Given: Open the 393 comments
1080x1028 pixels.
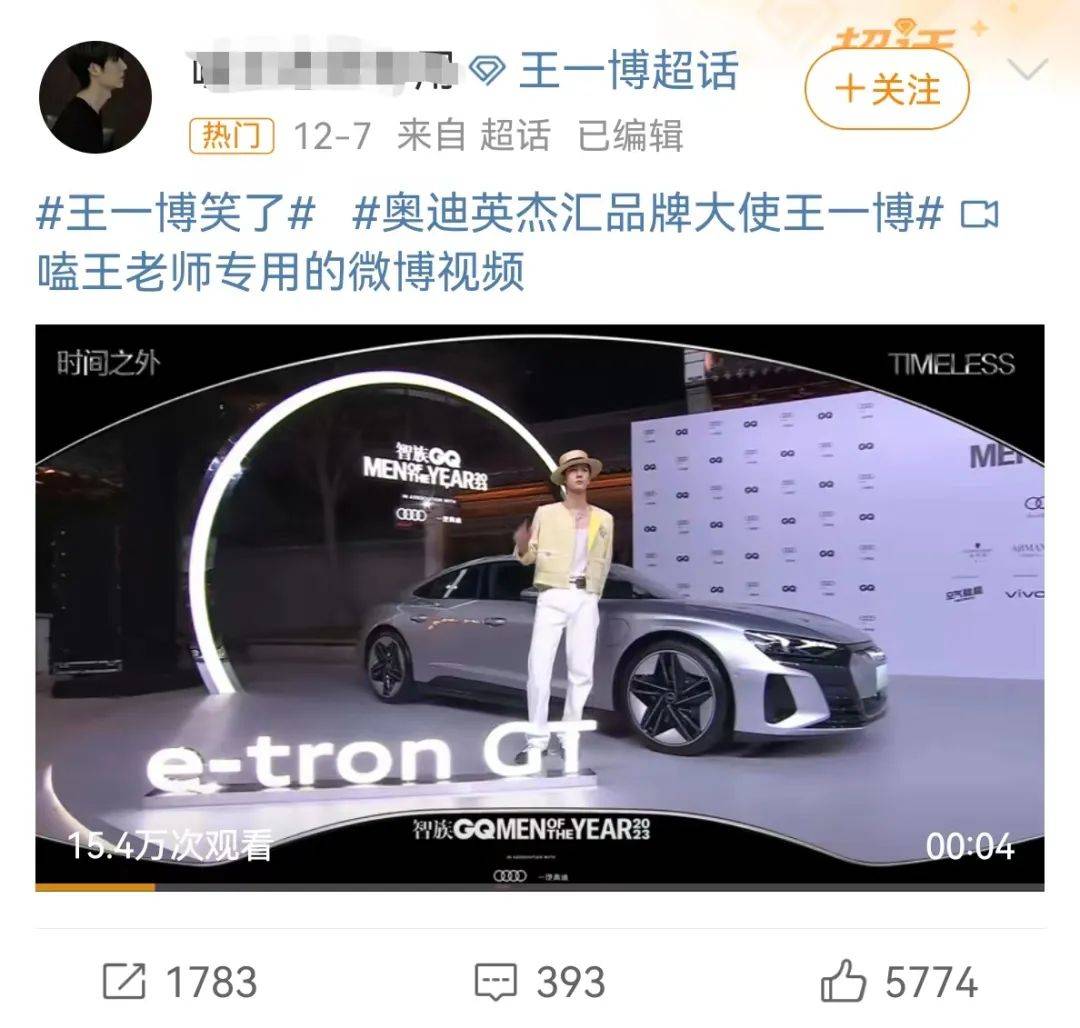Looking at the screenshot, I should point(540,982).
